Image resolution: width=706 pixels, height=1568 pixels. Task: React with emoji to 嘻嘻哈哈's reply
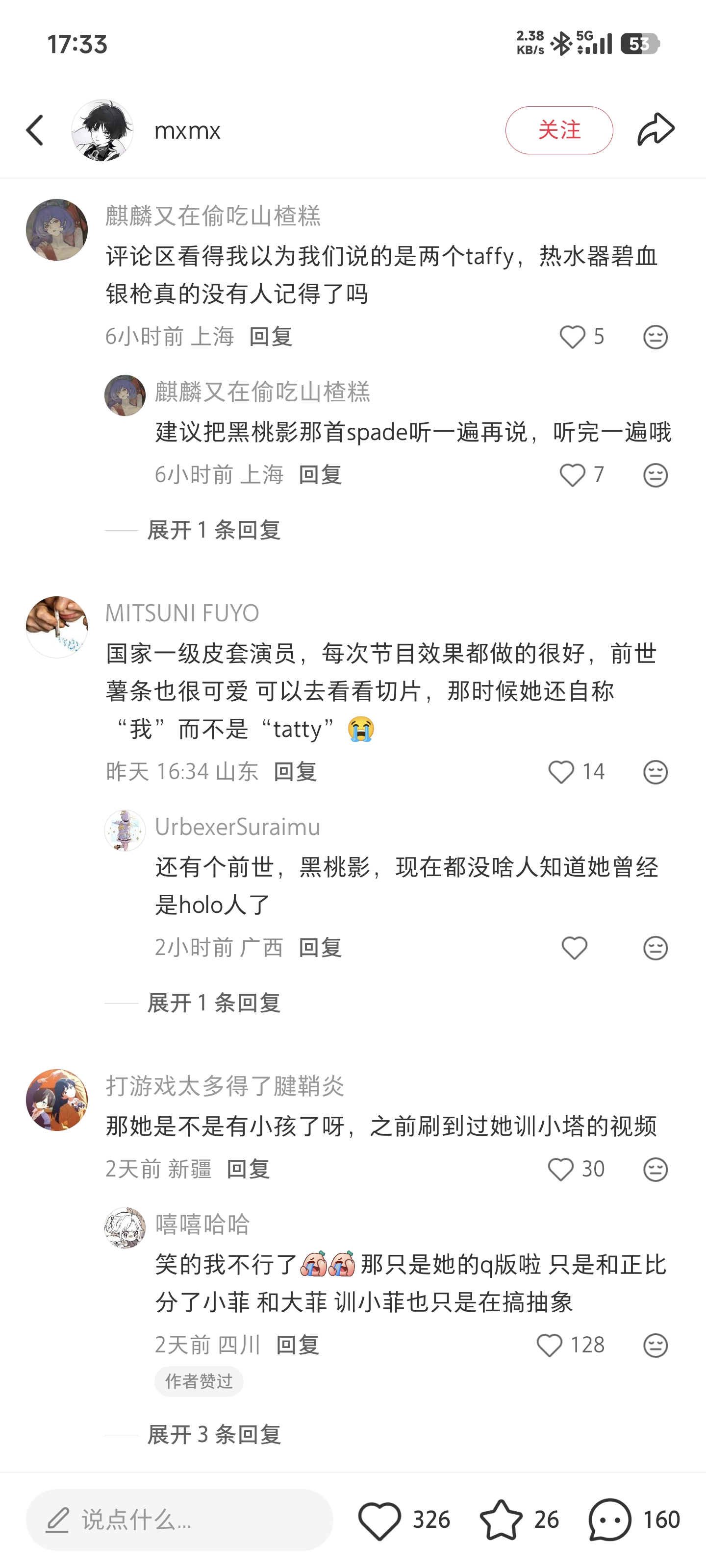click(x=656, y=1345)
